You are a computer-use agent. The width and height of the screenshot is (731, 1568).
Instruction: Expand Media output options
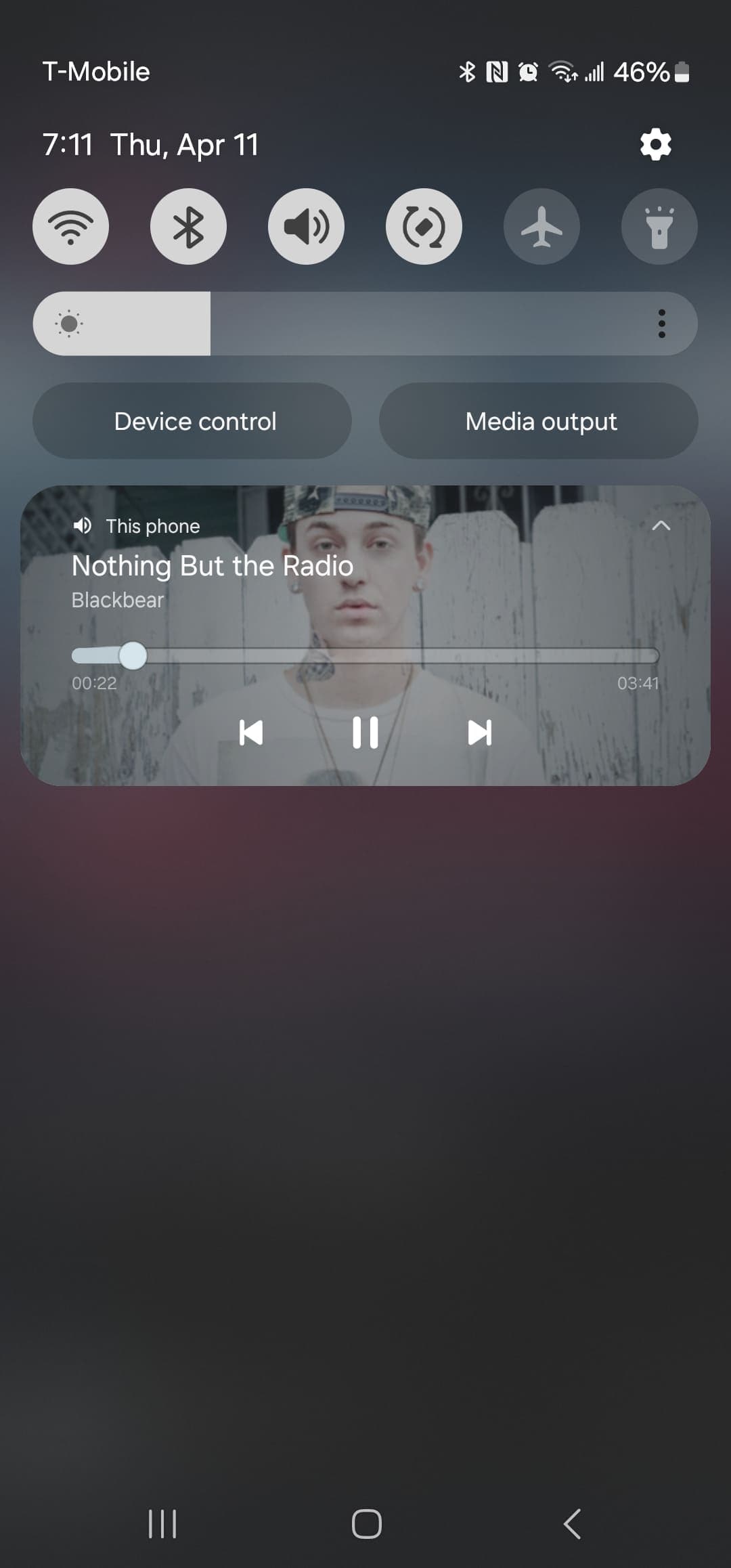540,420
